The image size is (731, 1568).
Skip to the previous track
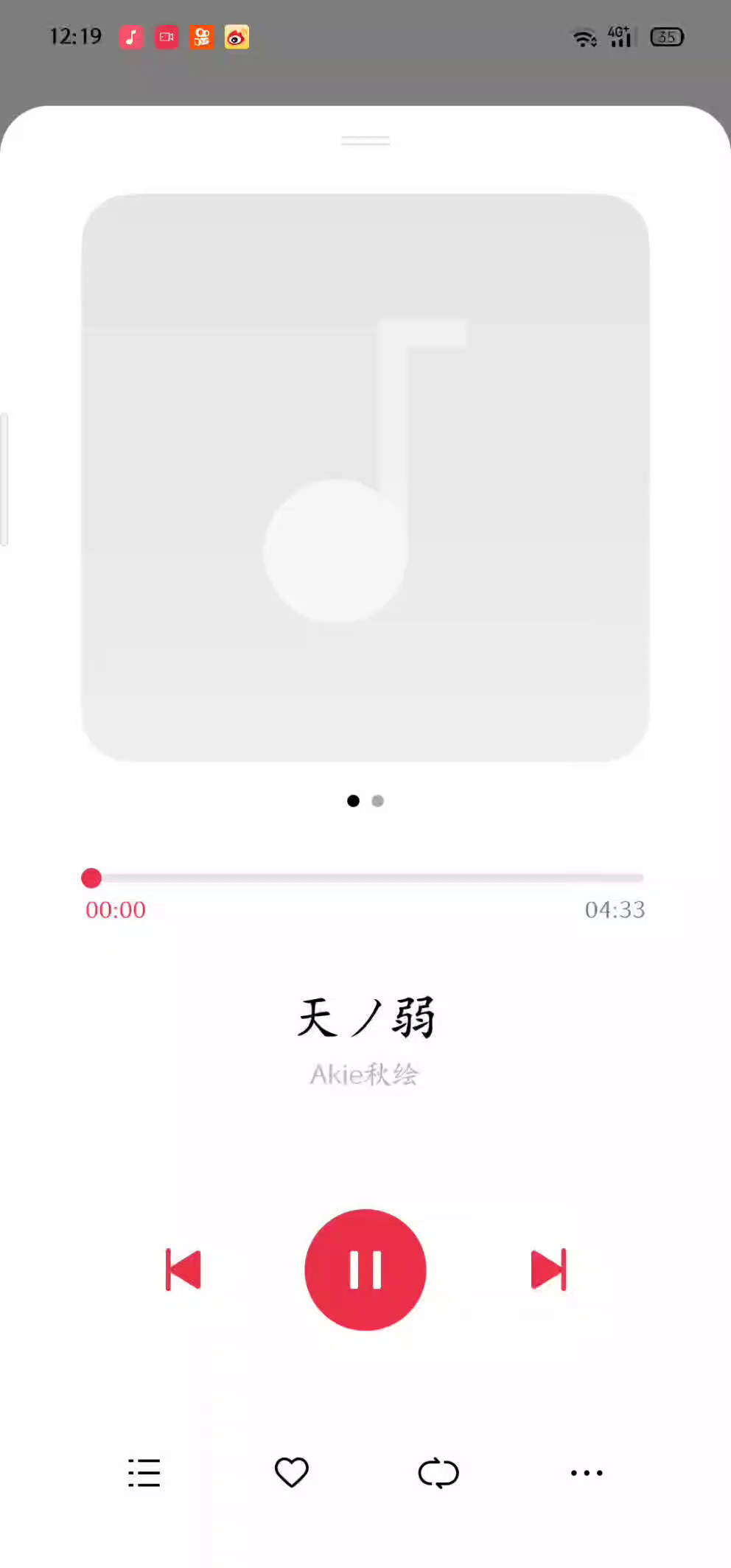(183, 1270)
